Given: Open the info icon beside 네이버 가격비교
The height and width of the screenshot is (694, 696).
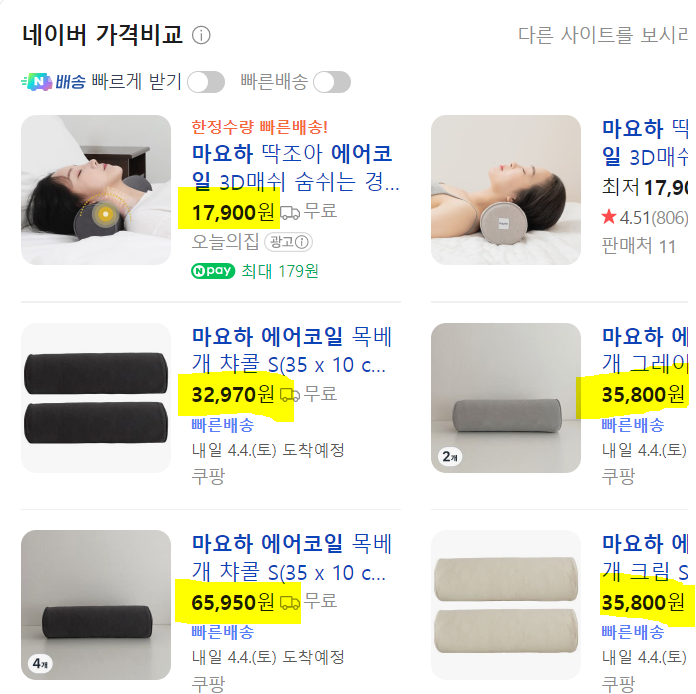Looking at the screenshot, I should (201, 35).
